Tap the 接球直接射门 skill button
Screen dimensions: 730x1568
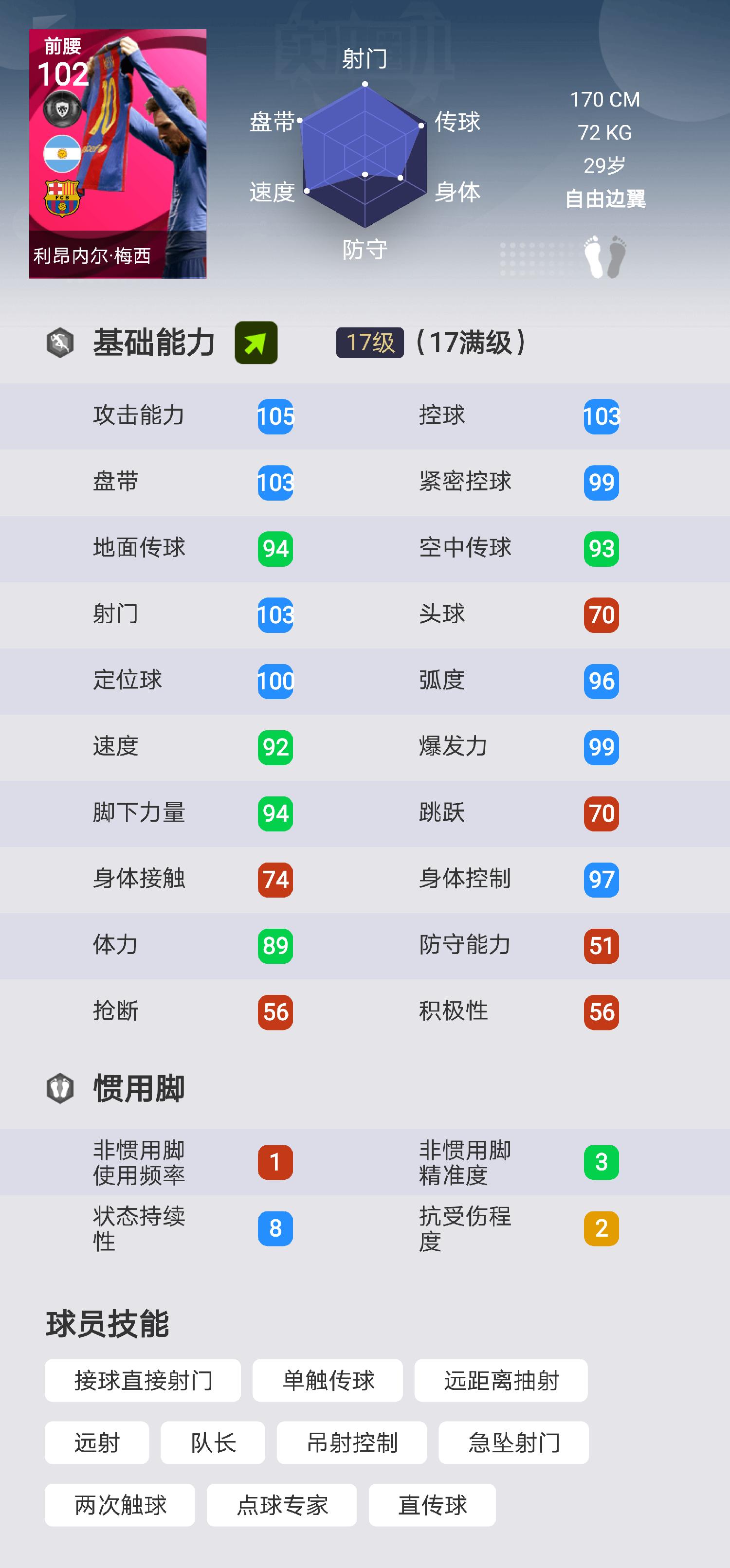pyautogui.click(x=143, y=1381)
